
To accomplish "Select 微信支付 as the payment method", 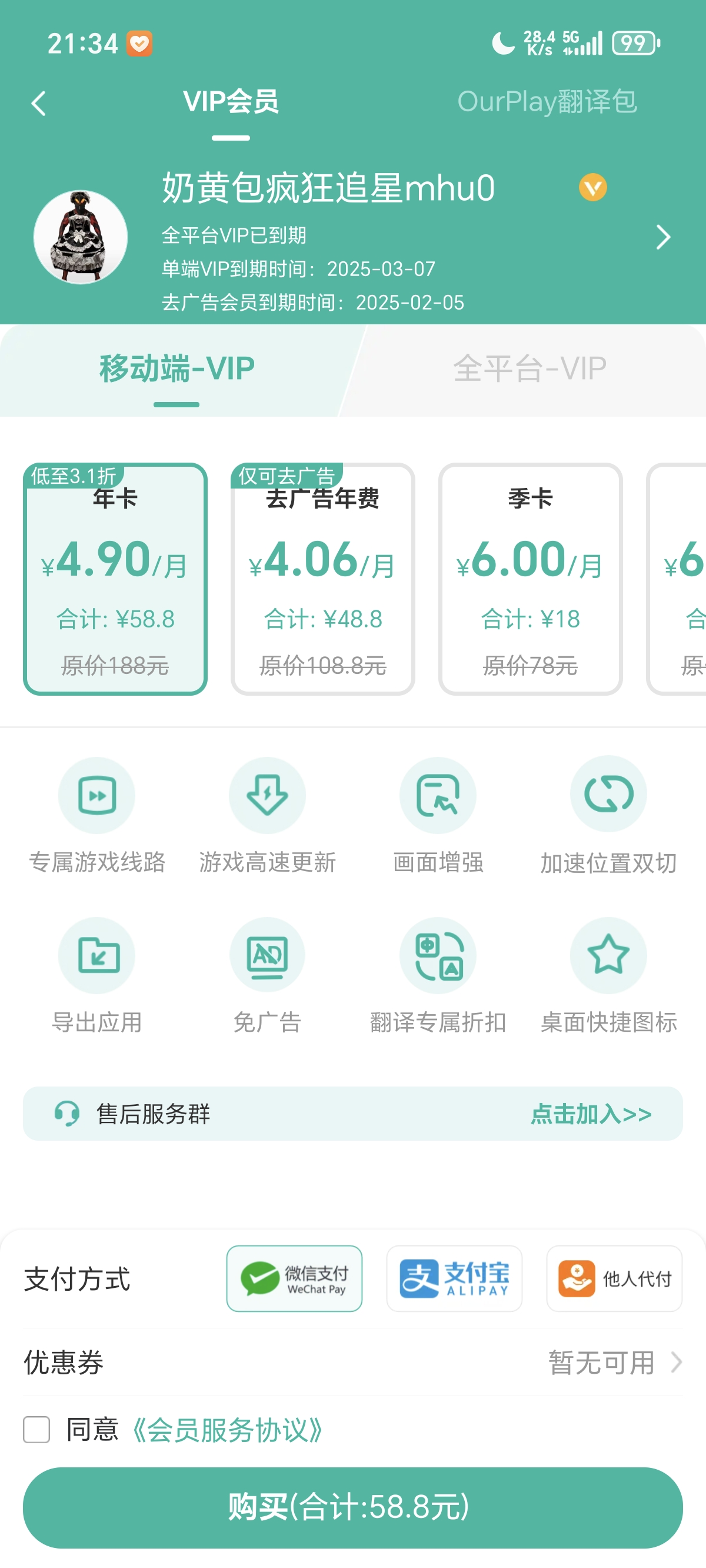I will pyautogui.click(x=294, y=1278).
